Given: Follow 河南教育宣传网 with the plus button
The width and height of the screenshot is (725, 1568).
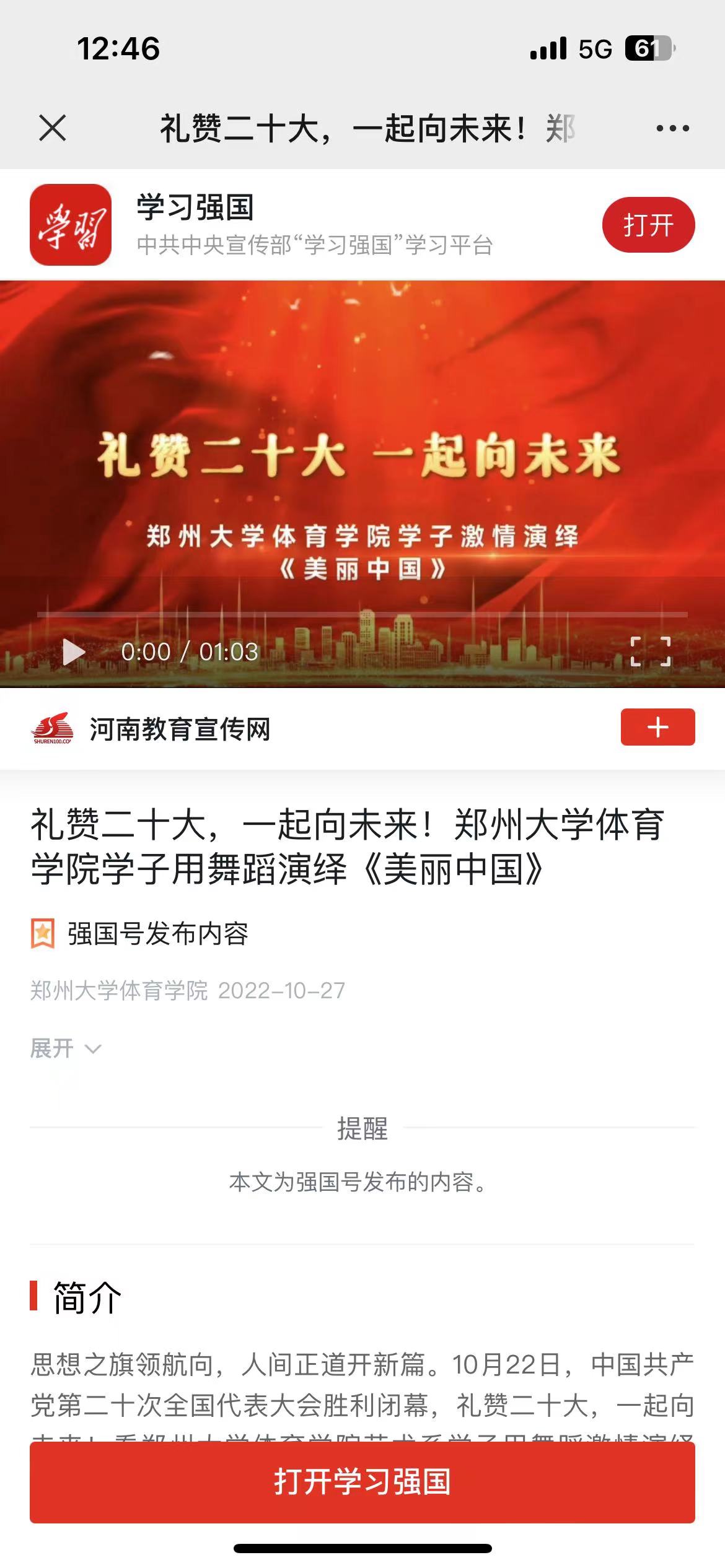Looking at the screenshot, I should click(657, 727).
